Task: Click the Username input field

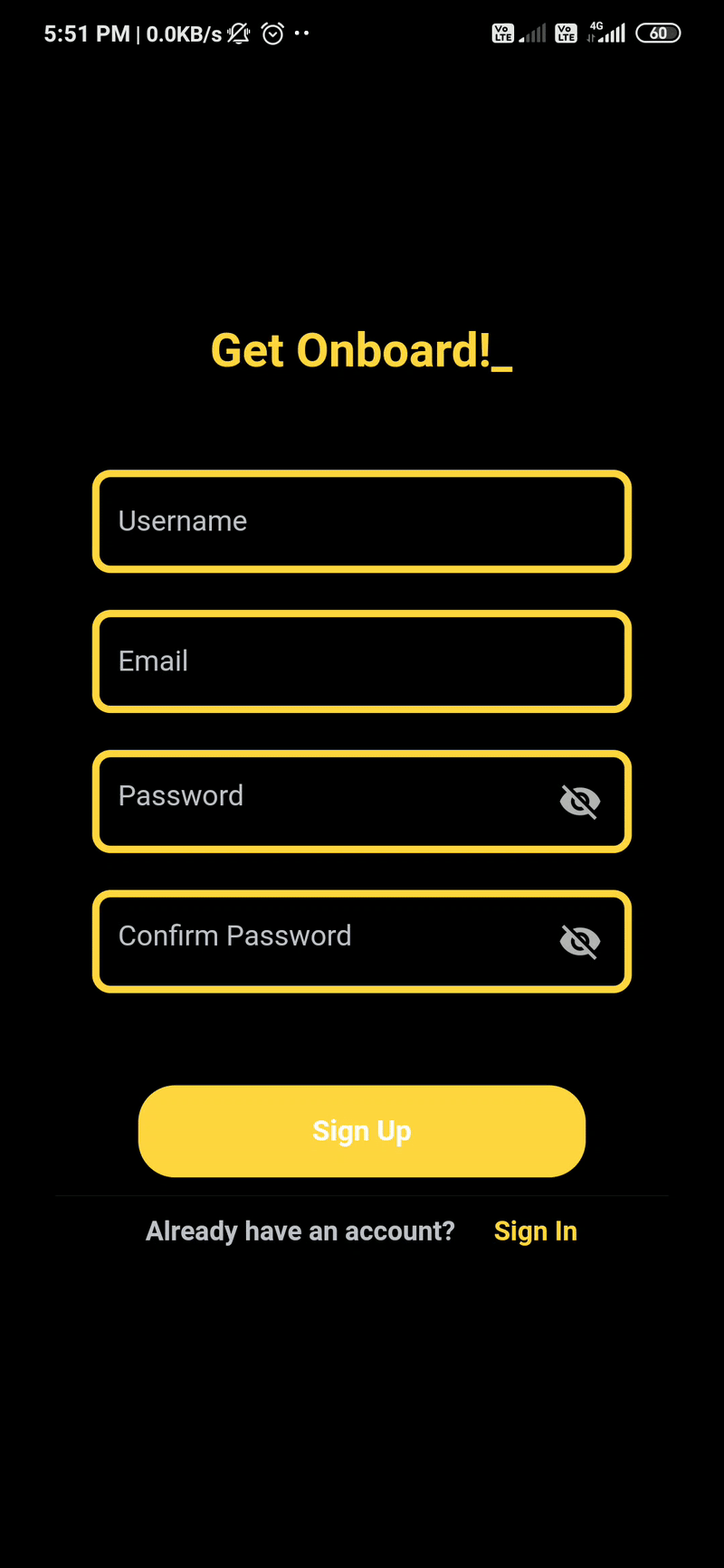Action: (362, 521)
